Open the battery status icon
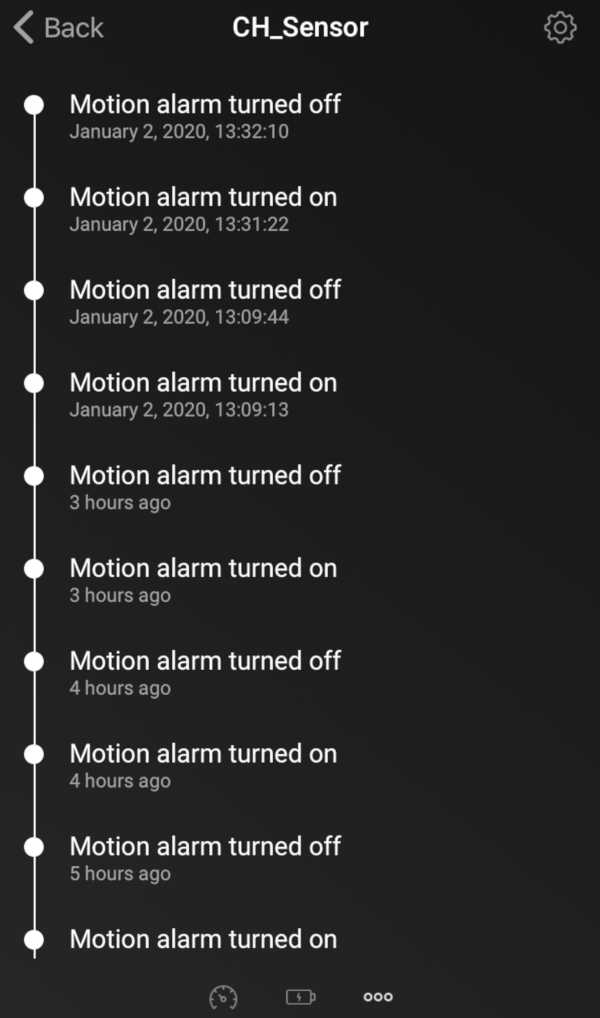The image size is (600, 1018). coord(301,997)
